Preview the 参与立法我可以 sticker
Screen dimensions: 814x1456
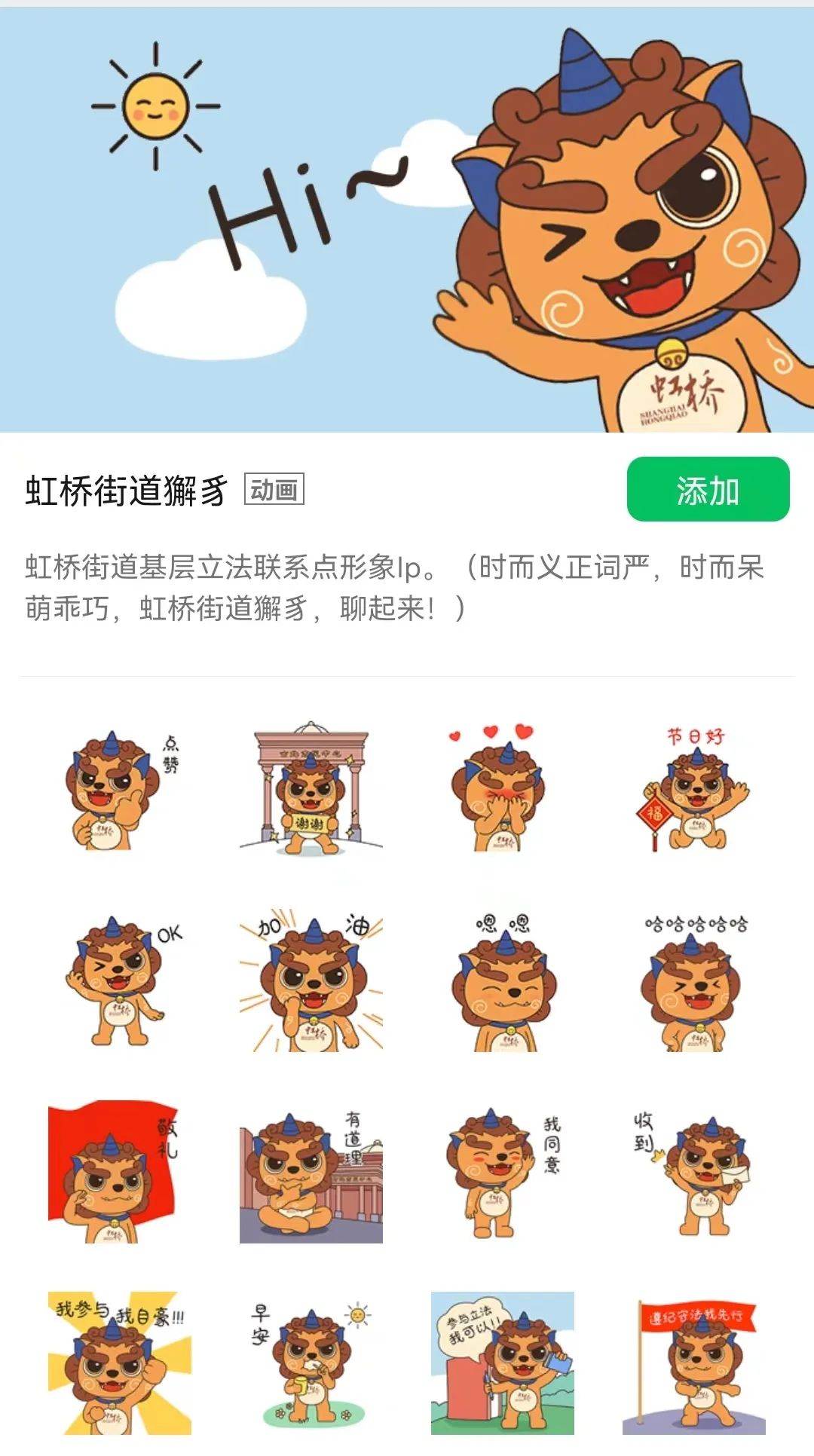(x=501, y=1363)
